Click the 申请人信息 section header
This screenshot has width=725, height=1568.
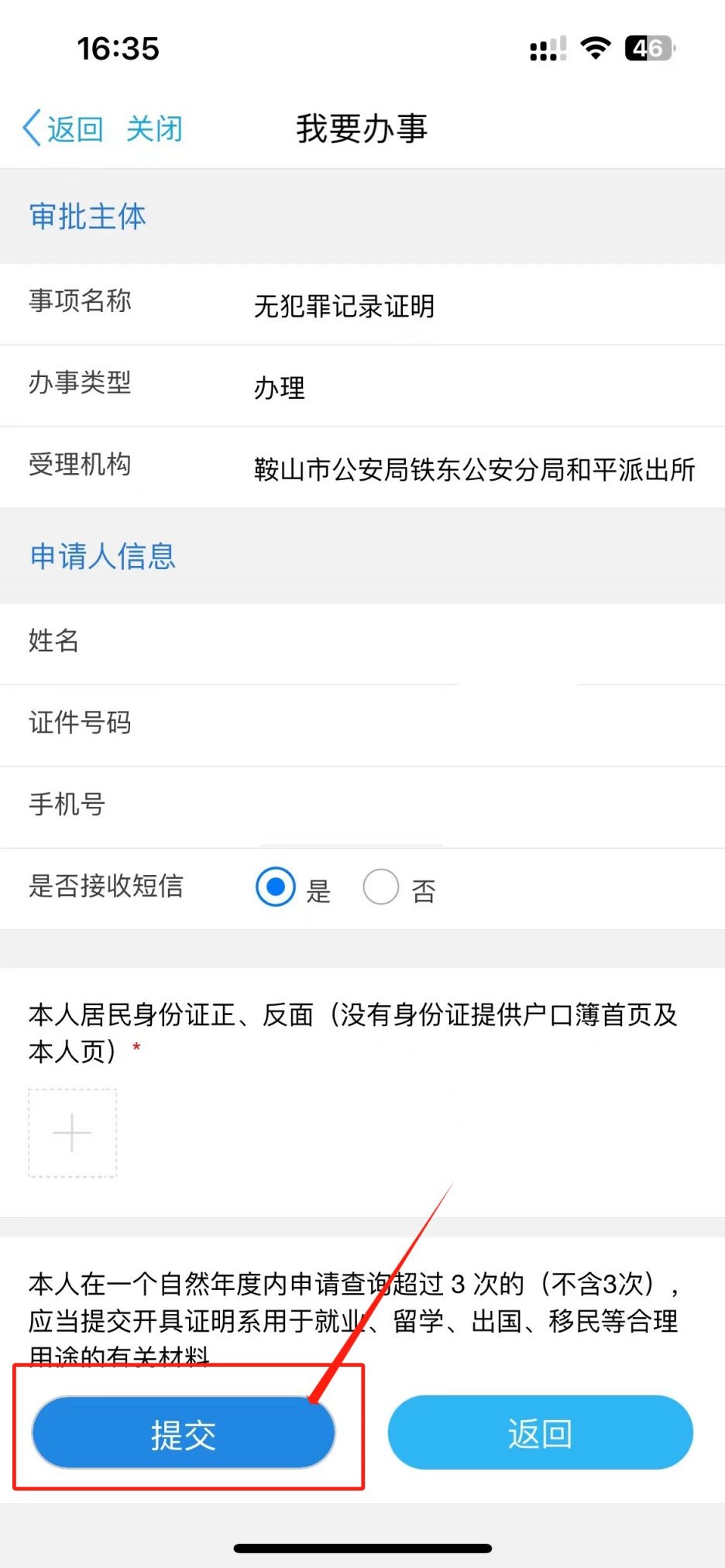click(101, 555)
